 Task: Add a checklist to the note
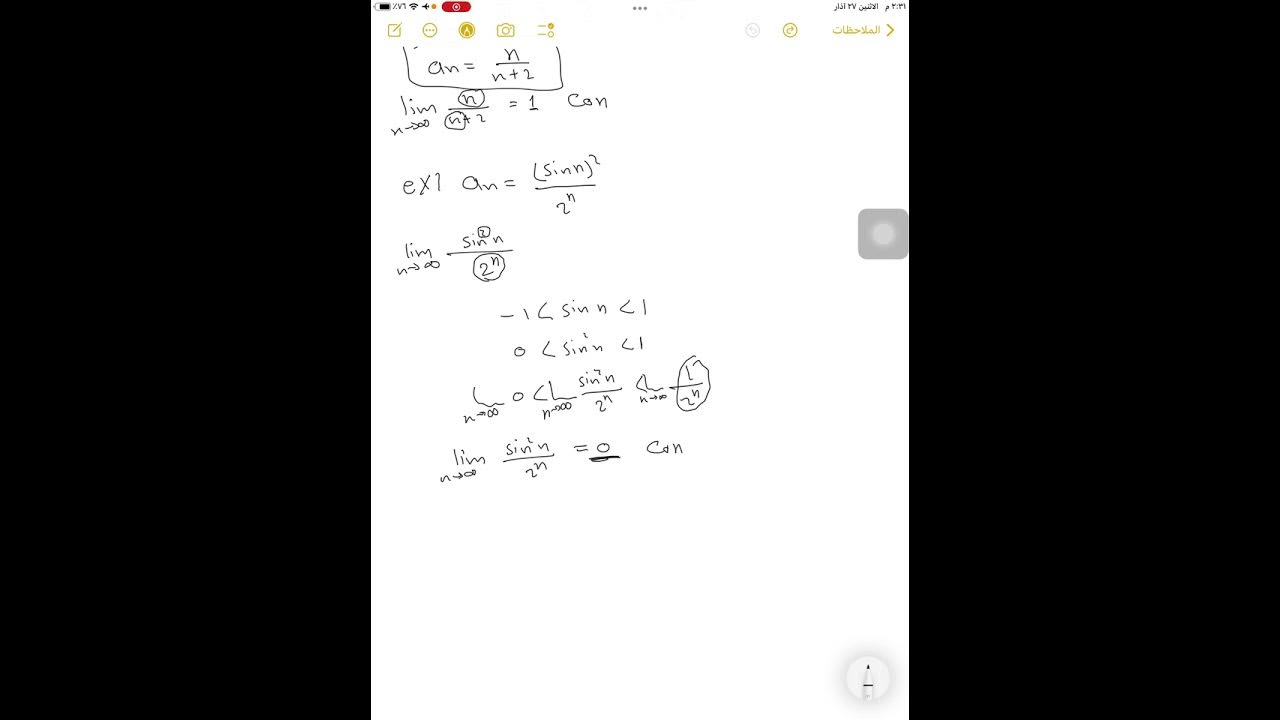point(545,30)
